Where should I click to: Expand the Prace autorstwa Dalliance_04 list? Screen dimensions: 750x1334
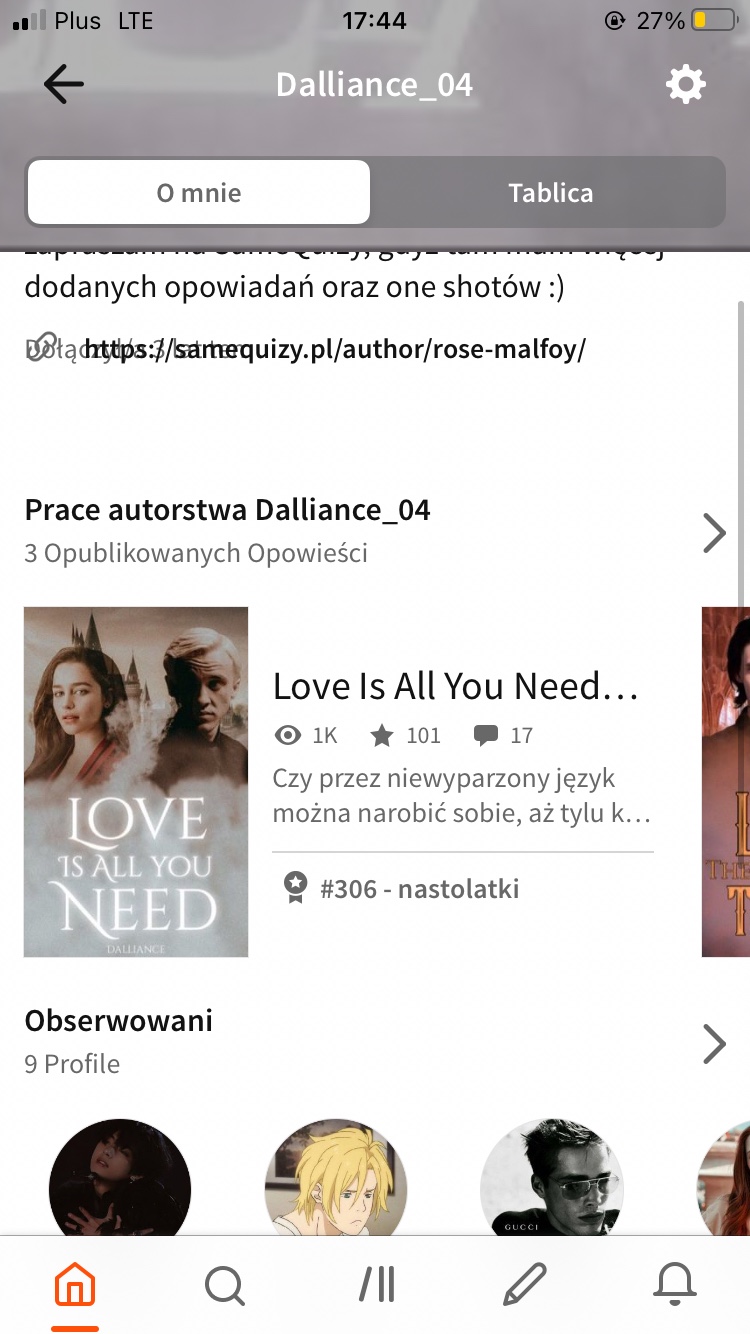714,533
